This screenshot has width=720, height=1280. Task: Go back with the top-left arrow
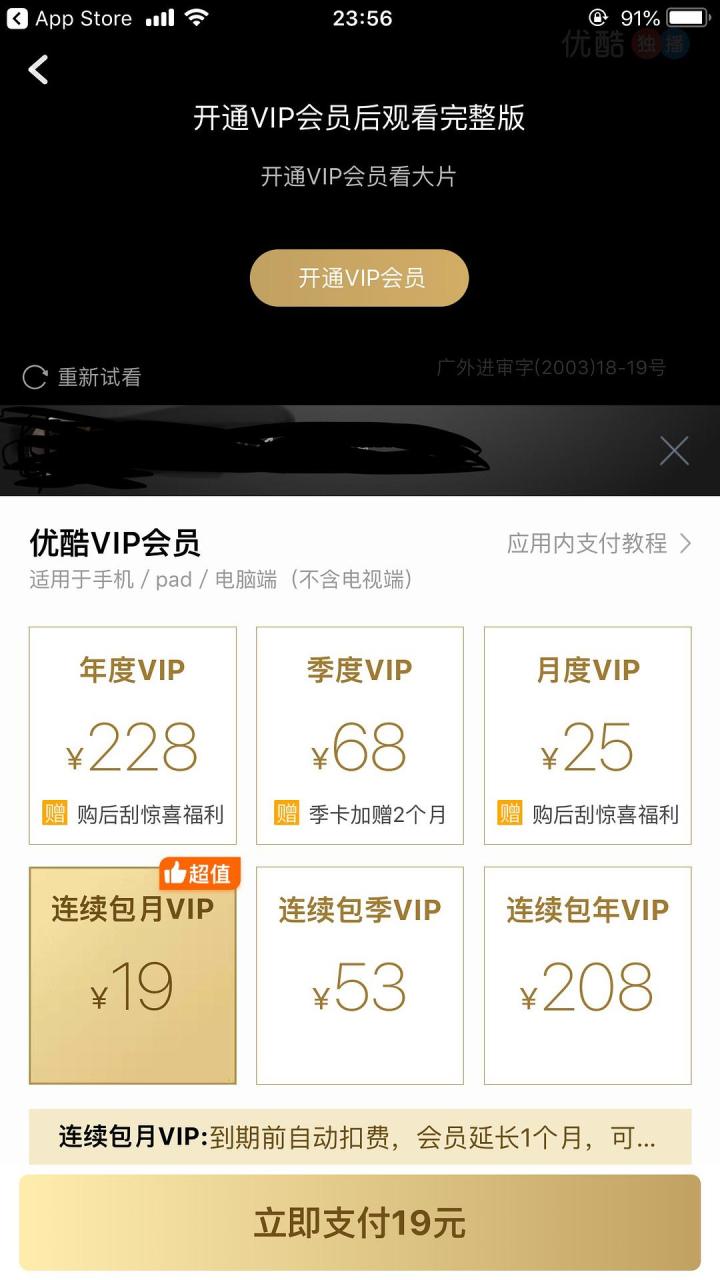[x=38, y=69]
